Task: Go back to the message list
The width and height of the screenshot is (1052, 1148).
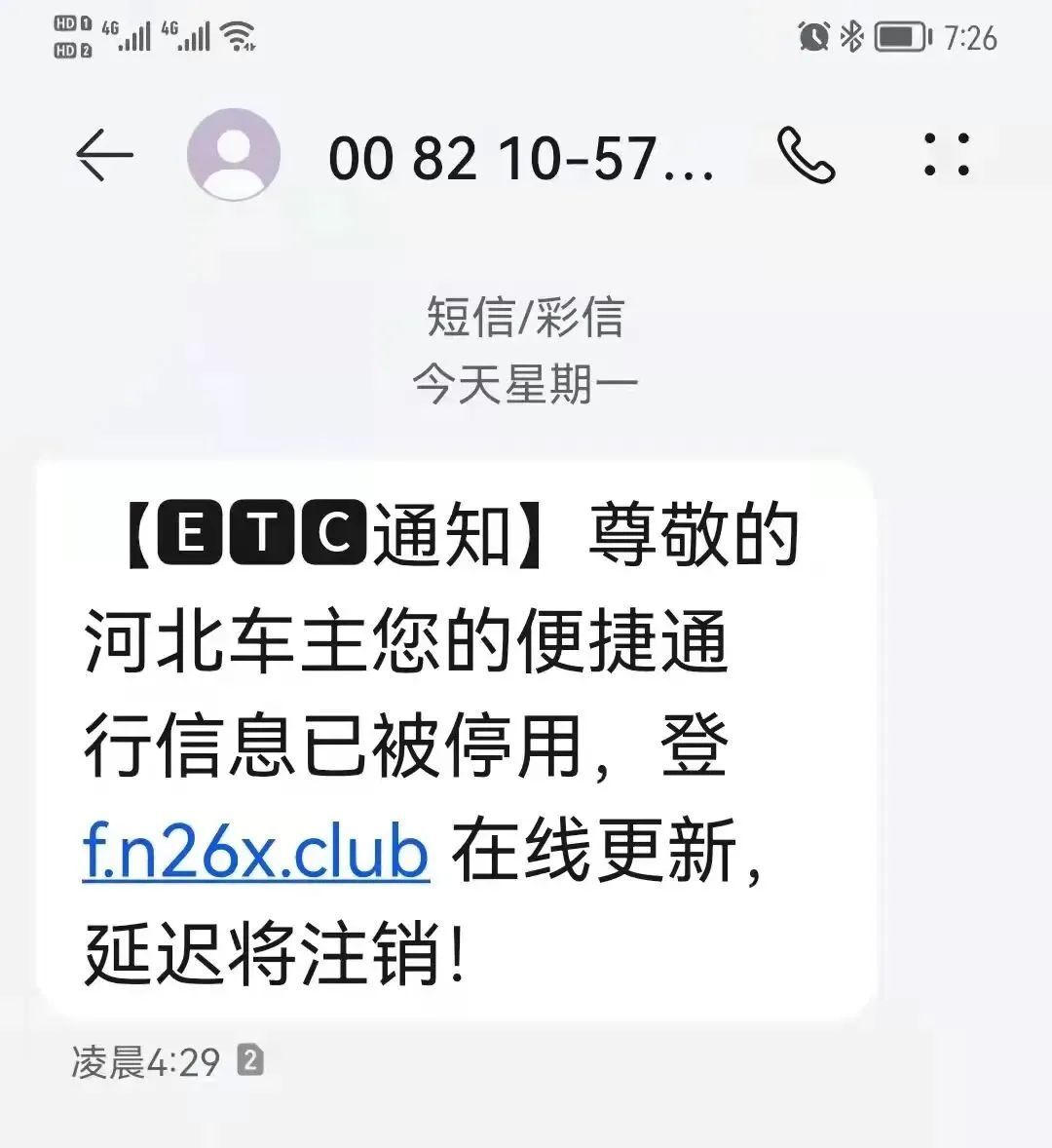Action: pos(103,156)
